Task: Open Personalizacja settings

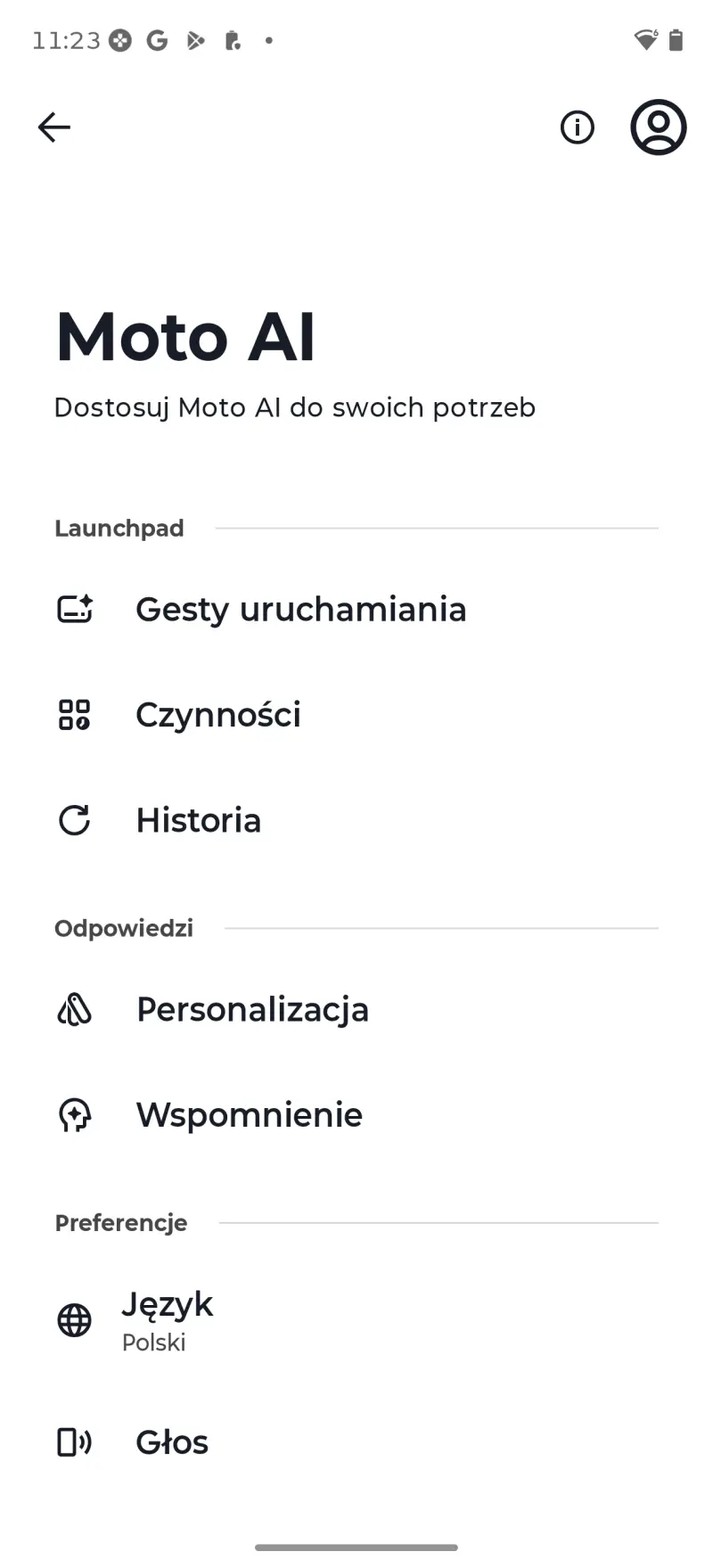Action: click(x=252, y=1010)
